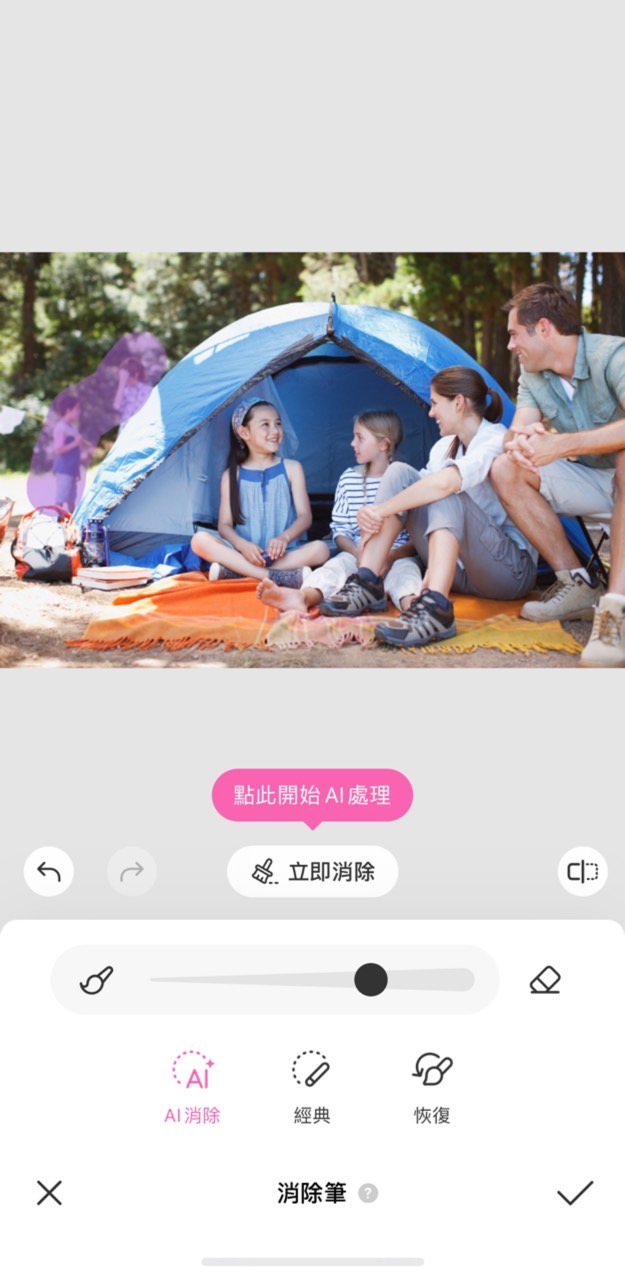Undo the last brush stroke

[x=49, y=871]
